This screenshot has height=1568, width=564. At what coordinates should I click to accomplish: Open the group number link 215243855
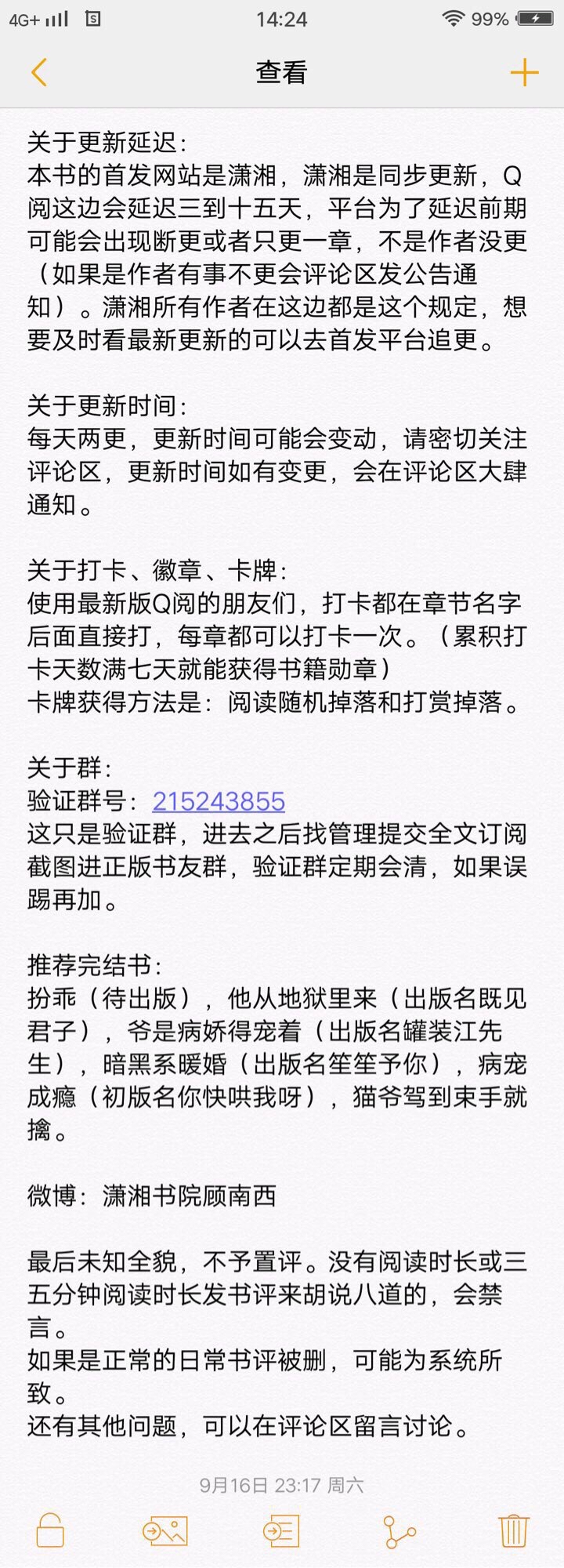219,801
